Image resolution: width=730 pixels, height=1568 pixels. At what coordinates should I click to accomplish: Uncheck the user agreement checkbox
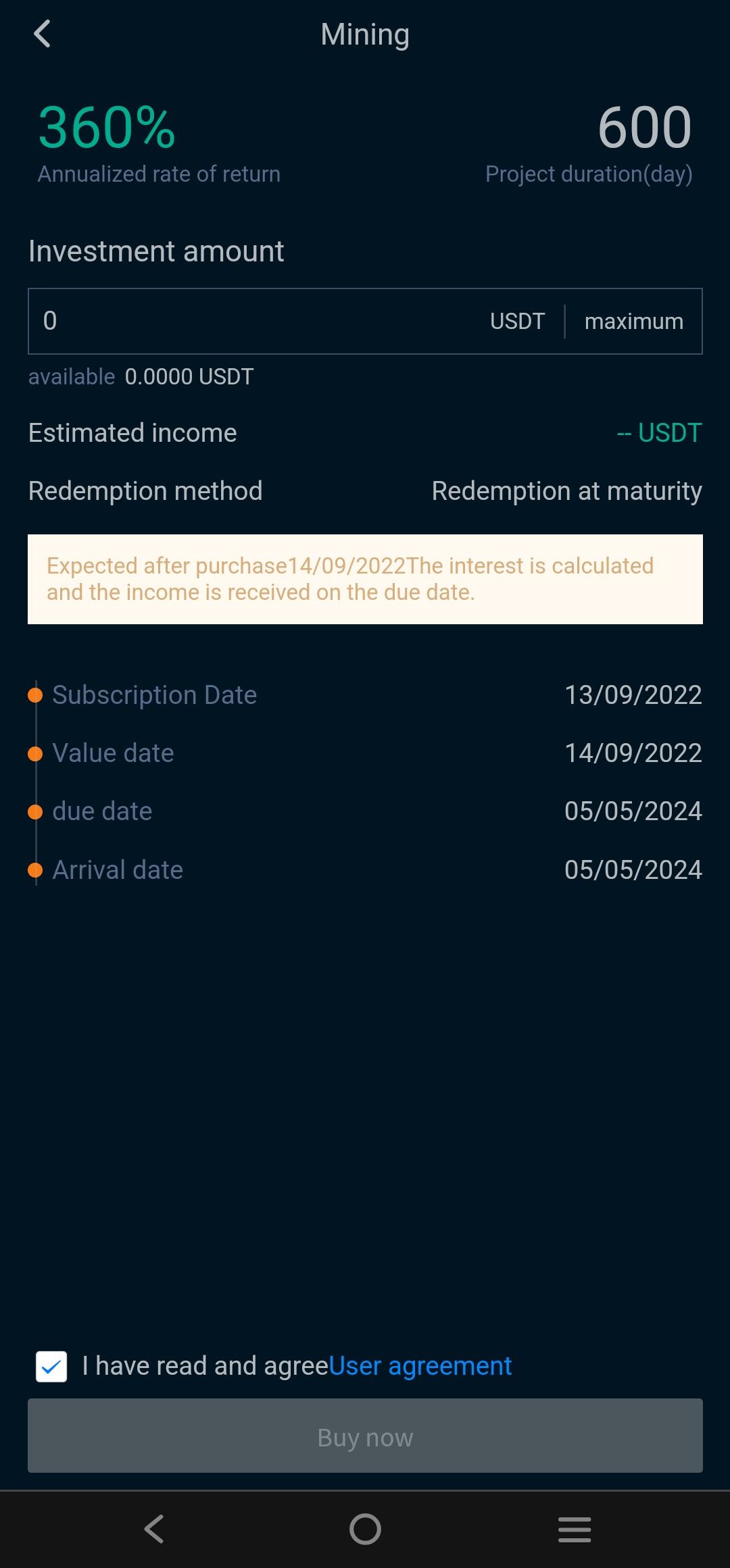[x=51, y=1367]
